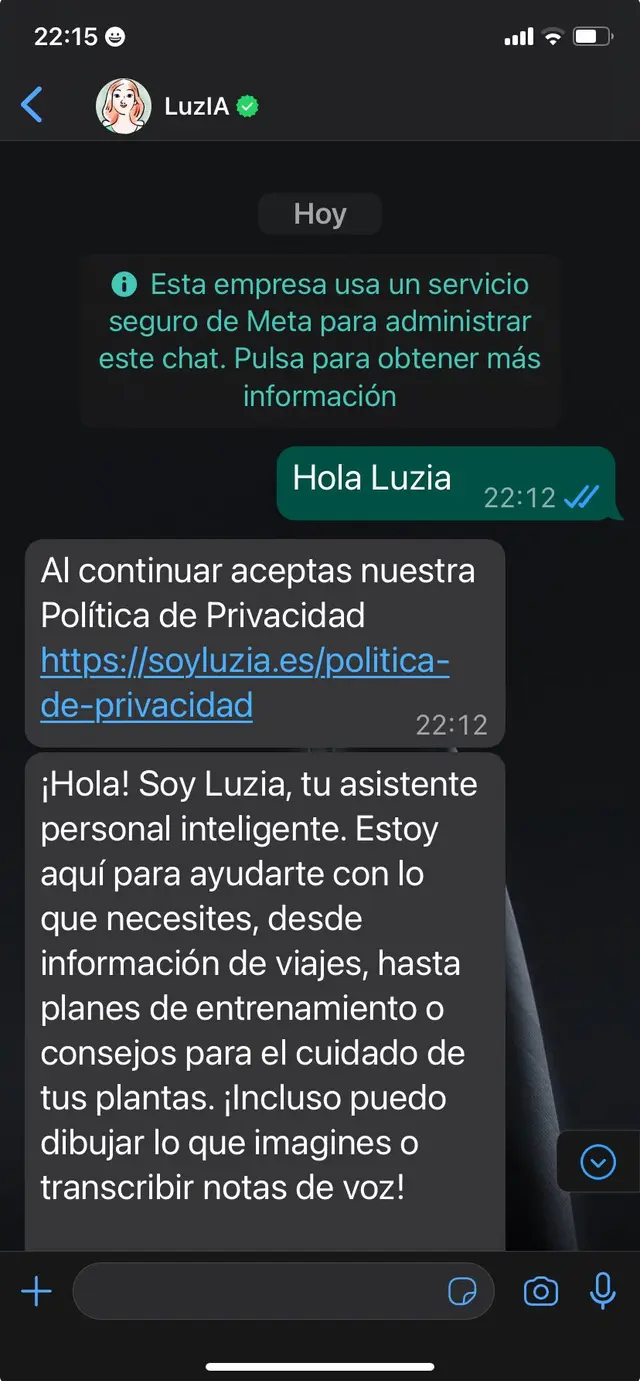The height and width of the screenshot is (1381, 640).
Task: Go back to the chat list
Action: pos(32,105)
